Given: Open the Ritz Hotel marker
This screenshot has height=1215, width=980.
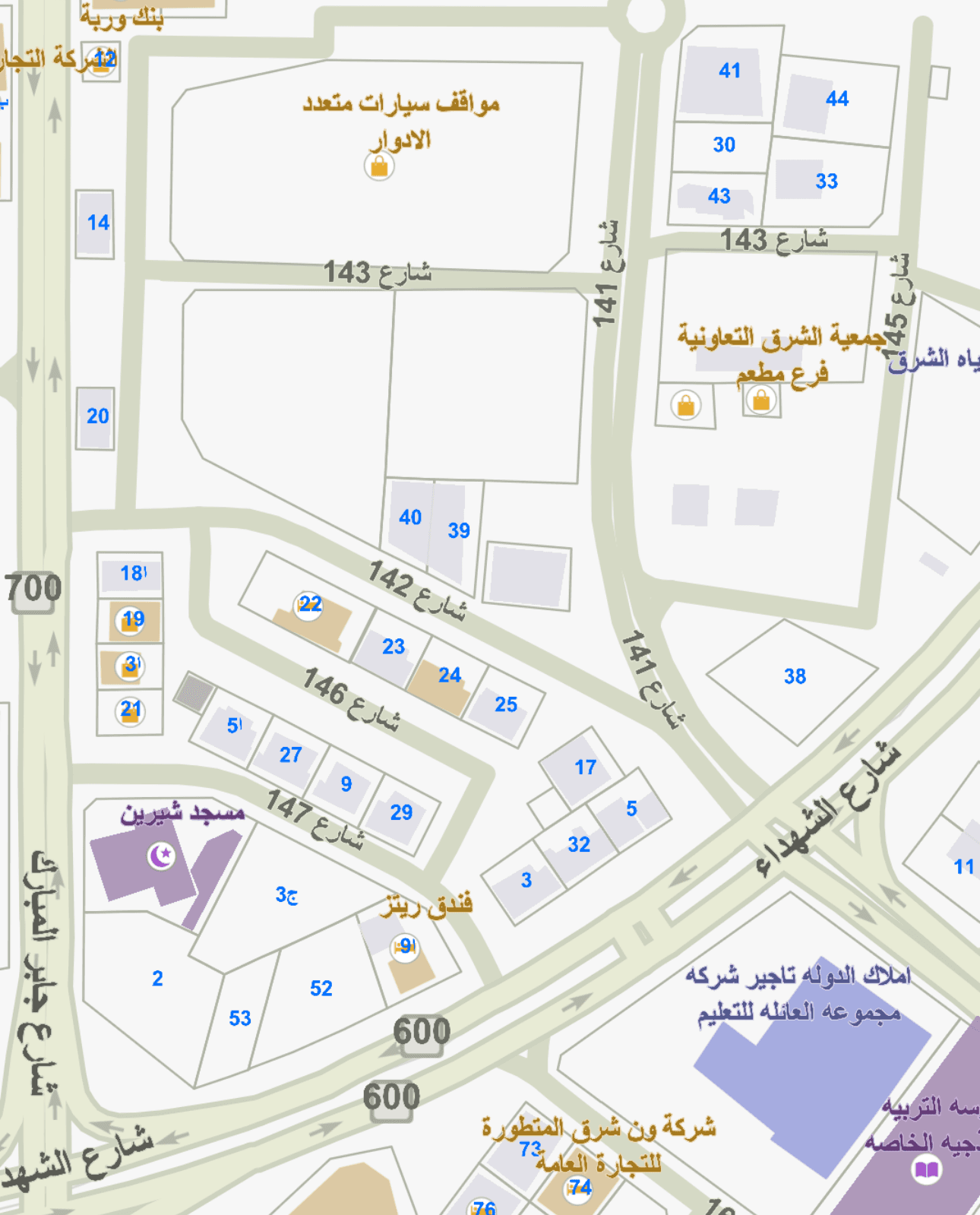Looking at the screenshot, I should pos(404,948).
